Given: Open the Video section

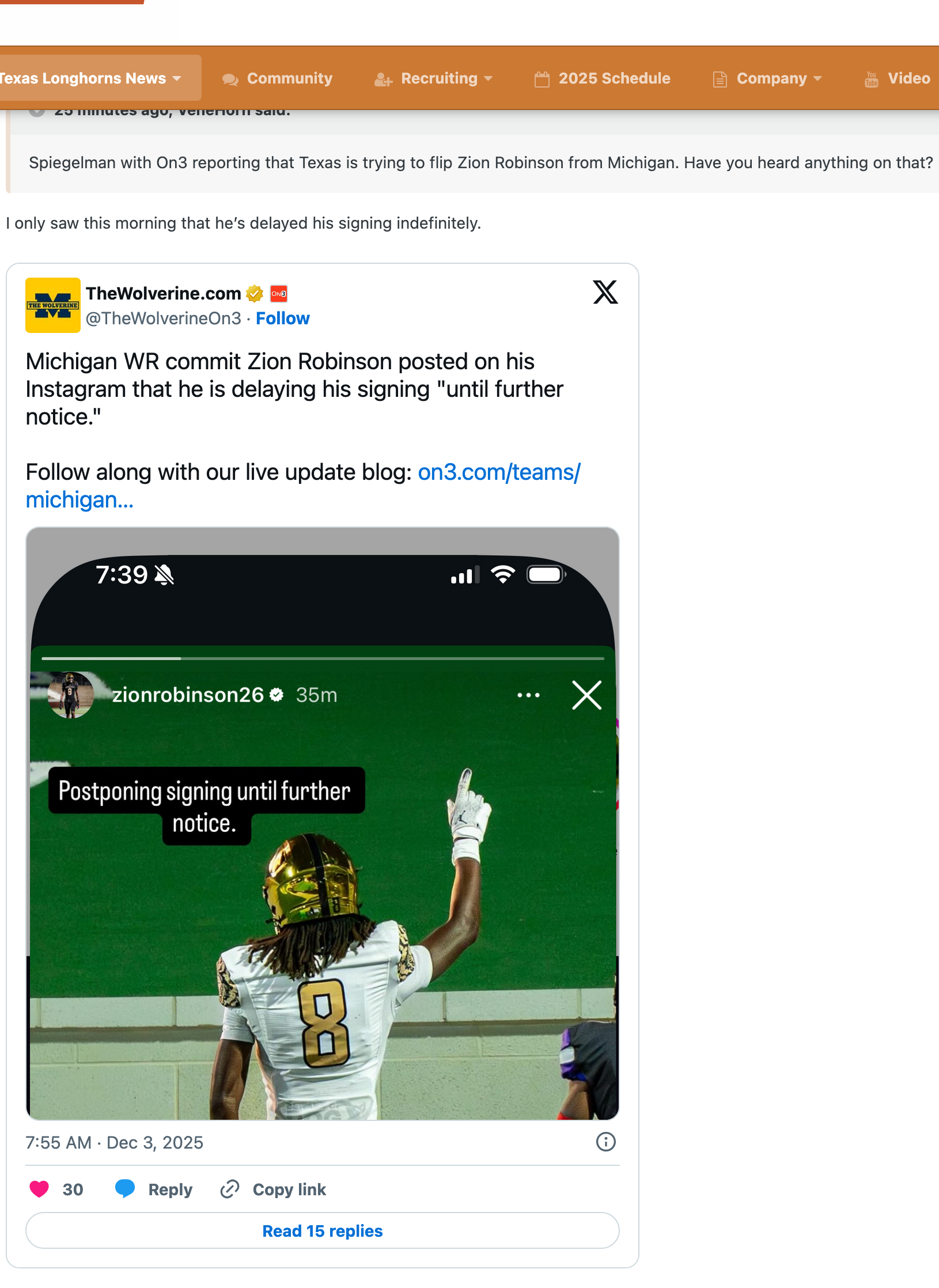Looking at the screenshot, I should click(898, 78).
